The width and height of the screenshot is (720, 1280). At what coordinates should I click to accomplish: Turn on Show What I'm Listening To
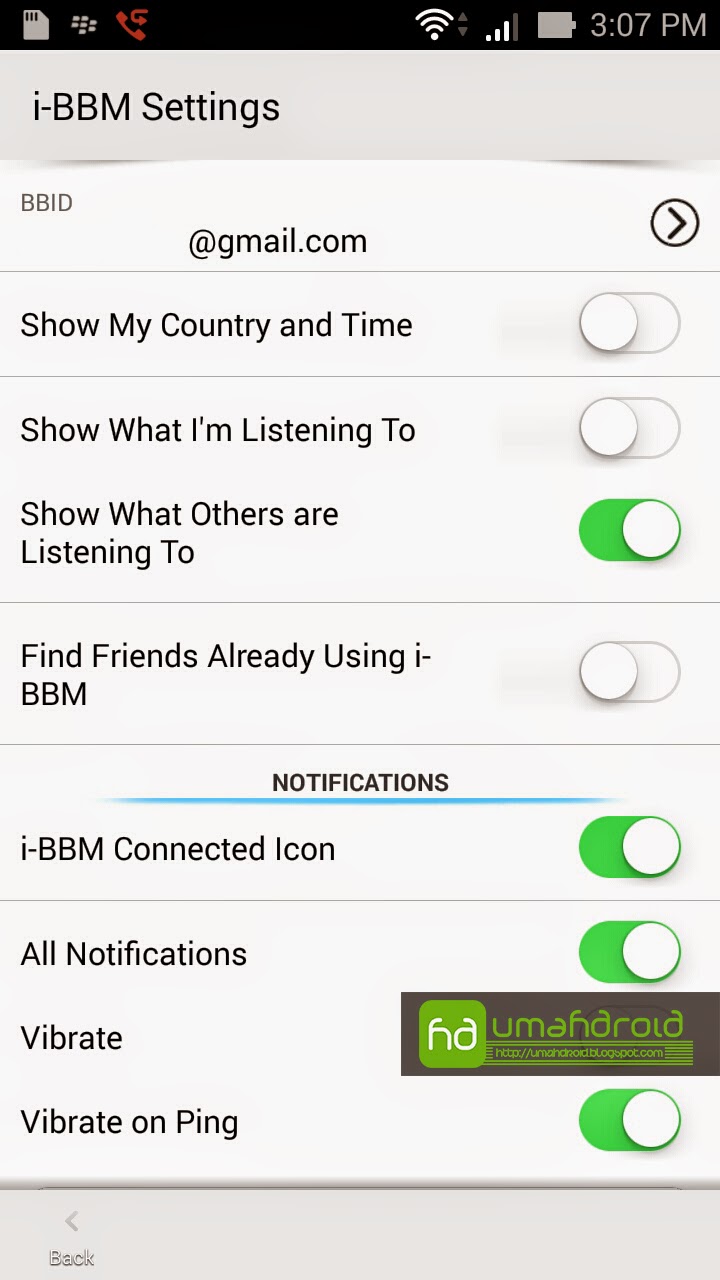coord(629,428)
